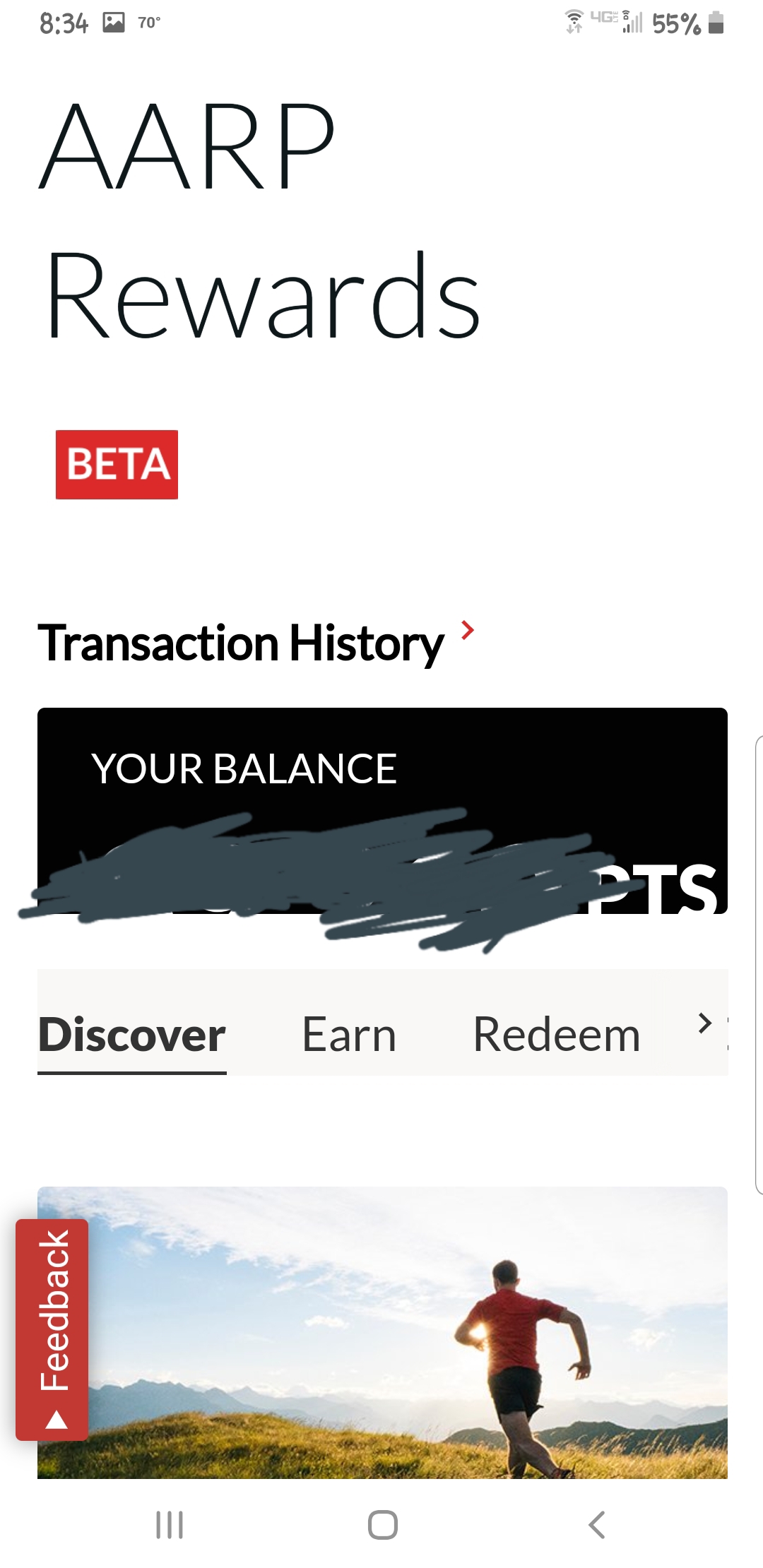Open the Transaction History link
763x1568 pixels.
point(256,643)
